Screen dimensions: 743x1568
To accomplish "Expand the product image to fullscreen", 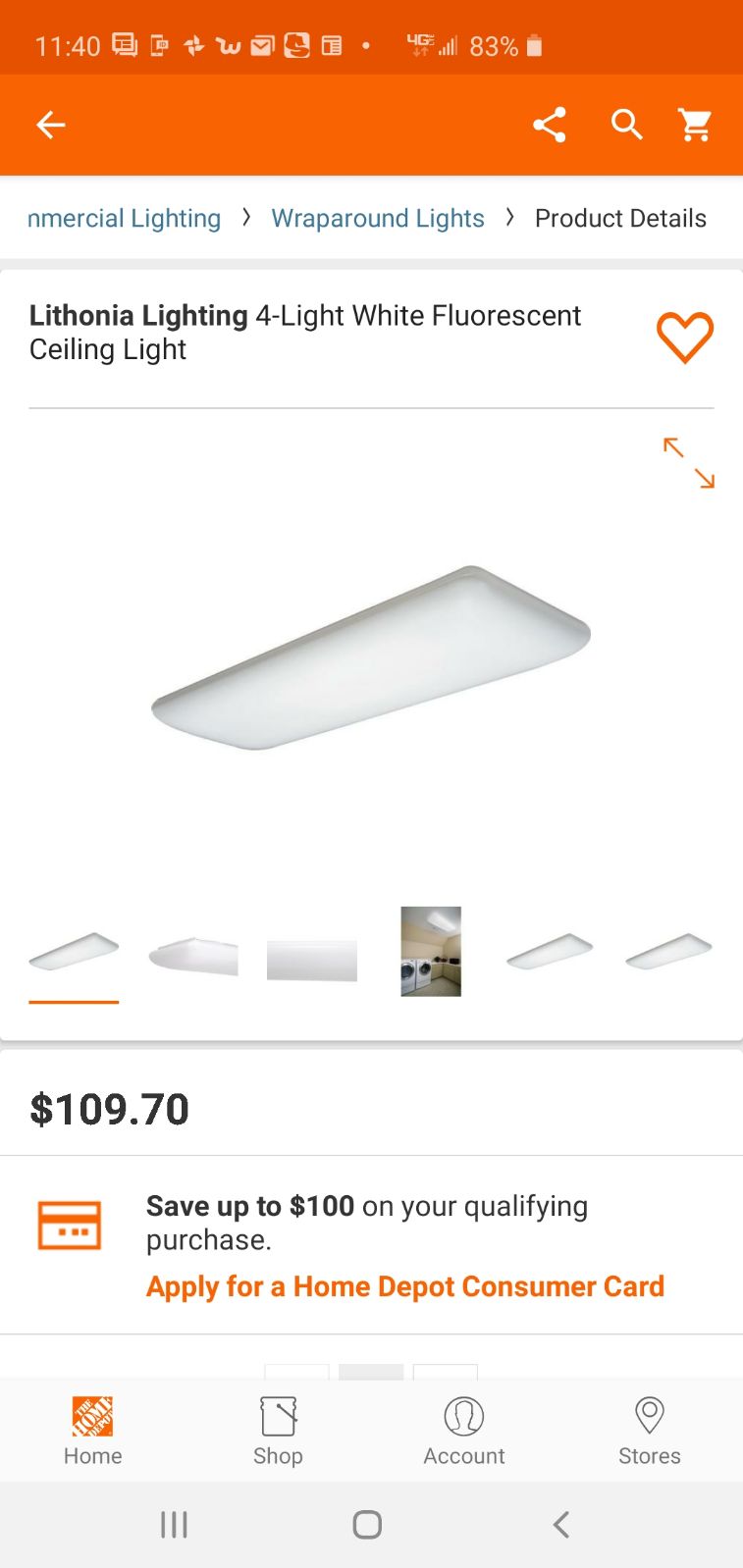I will click(689, 462).
